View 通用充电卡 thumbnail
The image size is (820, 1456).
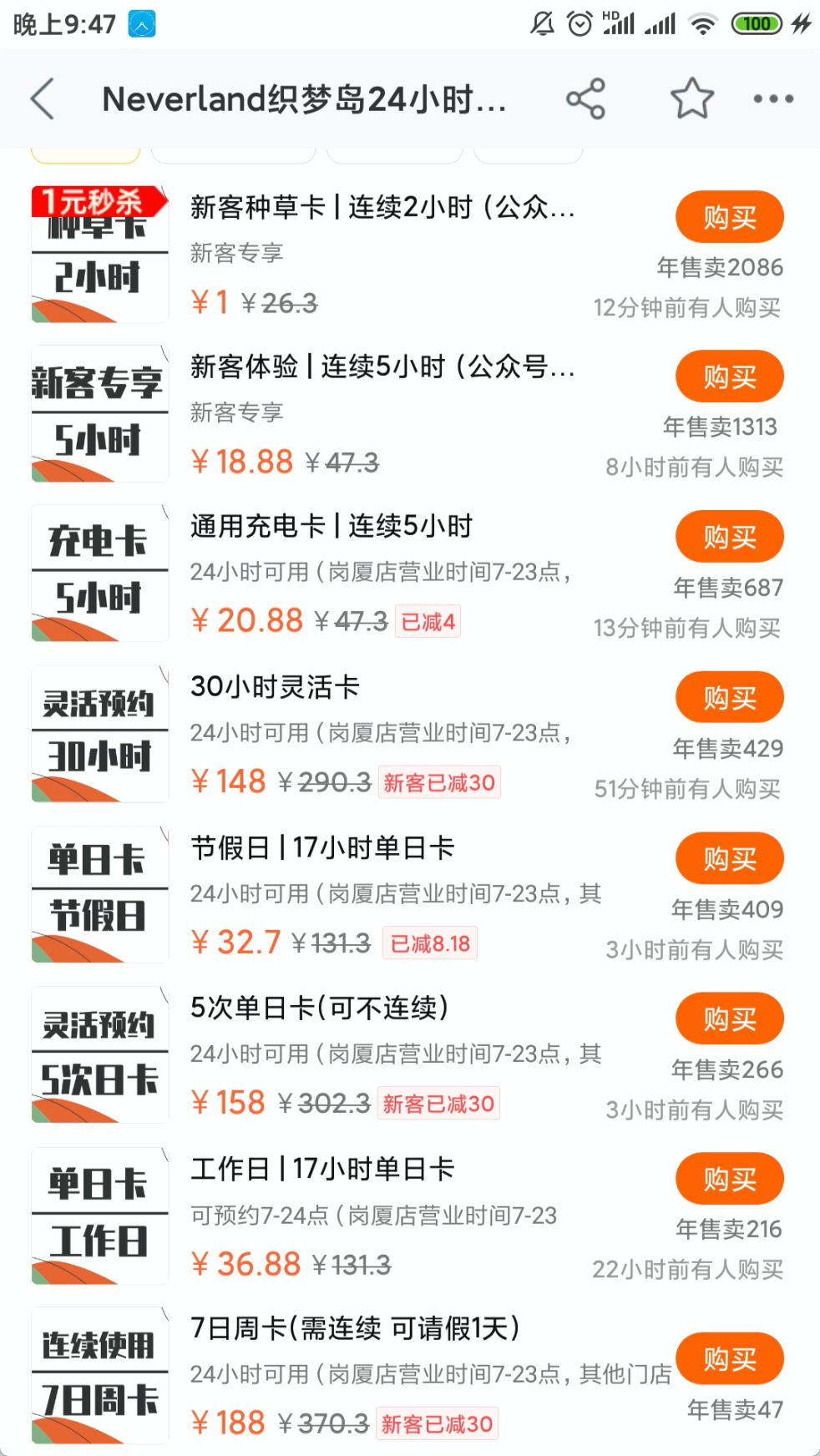tap(99, 573)
